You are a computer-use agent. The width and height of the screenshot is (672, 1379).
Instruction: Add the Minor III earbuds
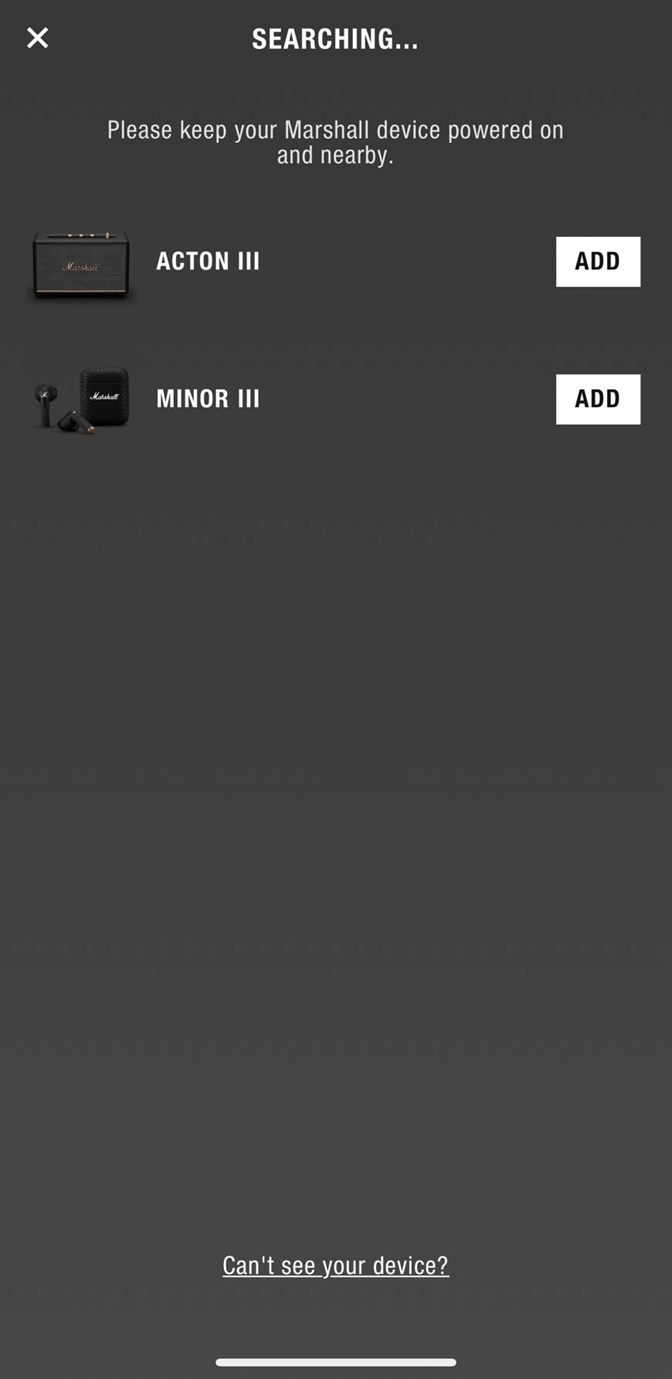pyautogui.click(x=597, y=399)
